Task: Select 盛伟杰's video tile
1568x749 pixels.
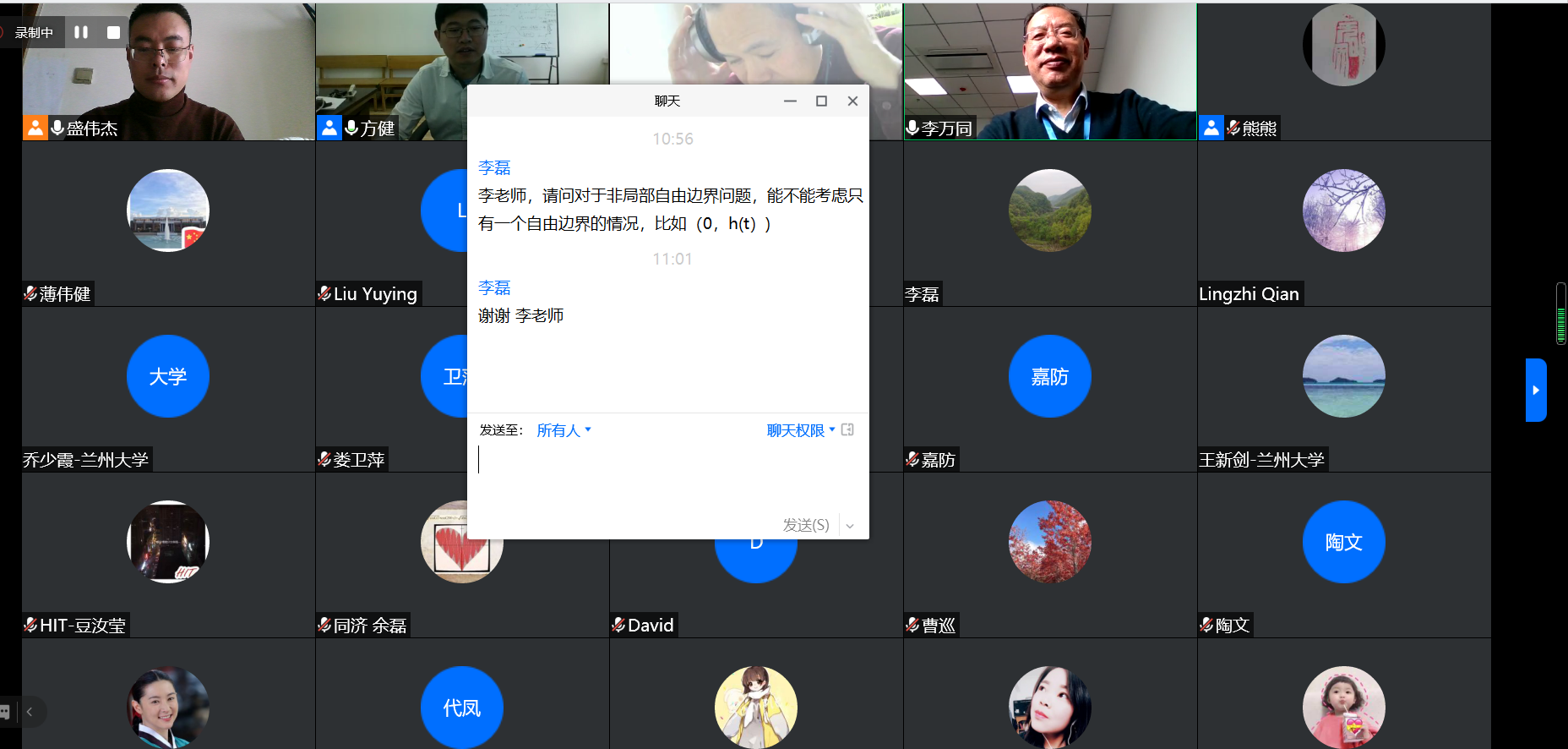Action: pos(169,72)
